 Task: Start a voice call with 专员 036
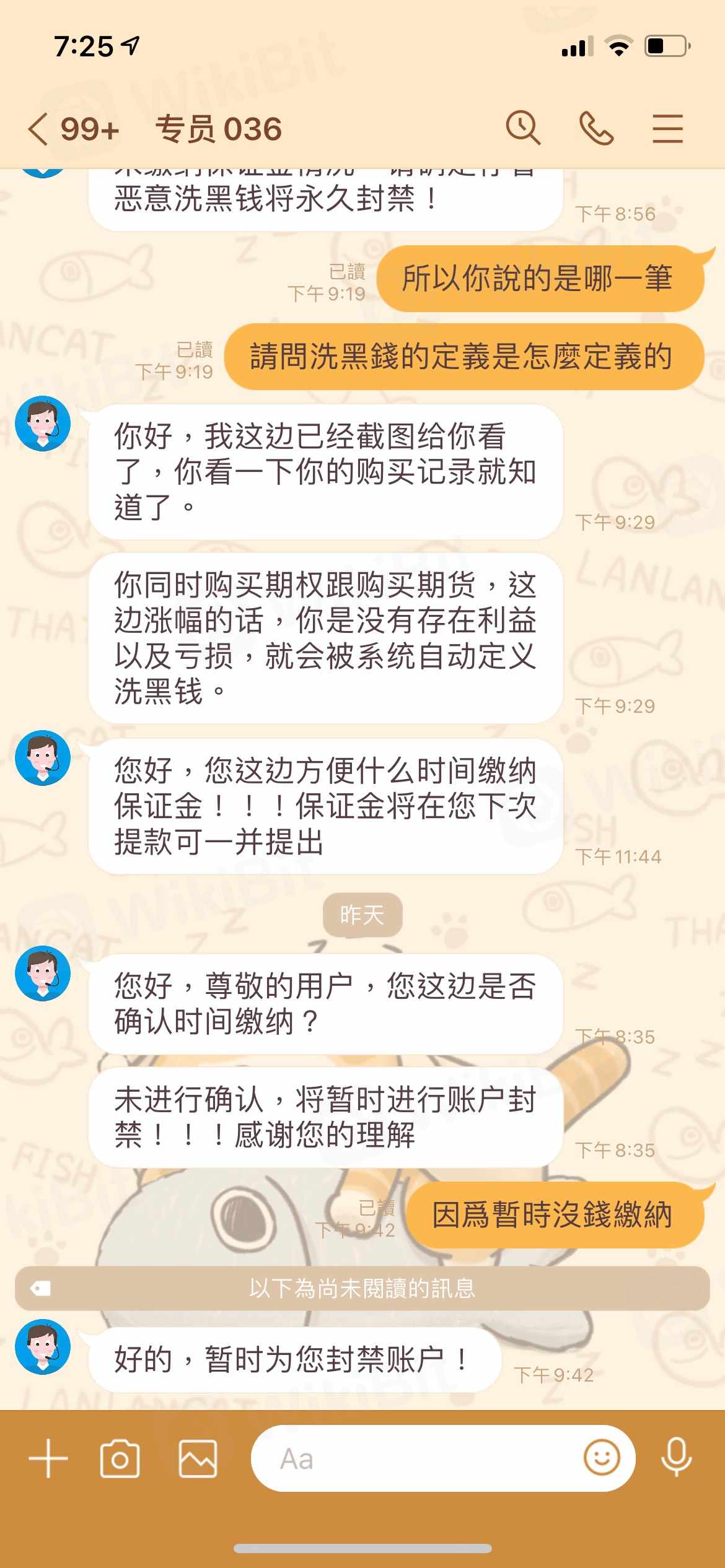[596, 129]
